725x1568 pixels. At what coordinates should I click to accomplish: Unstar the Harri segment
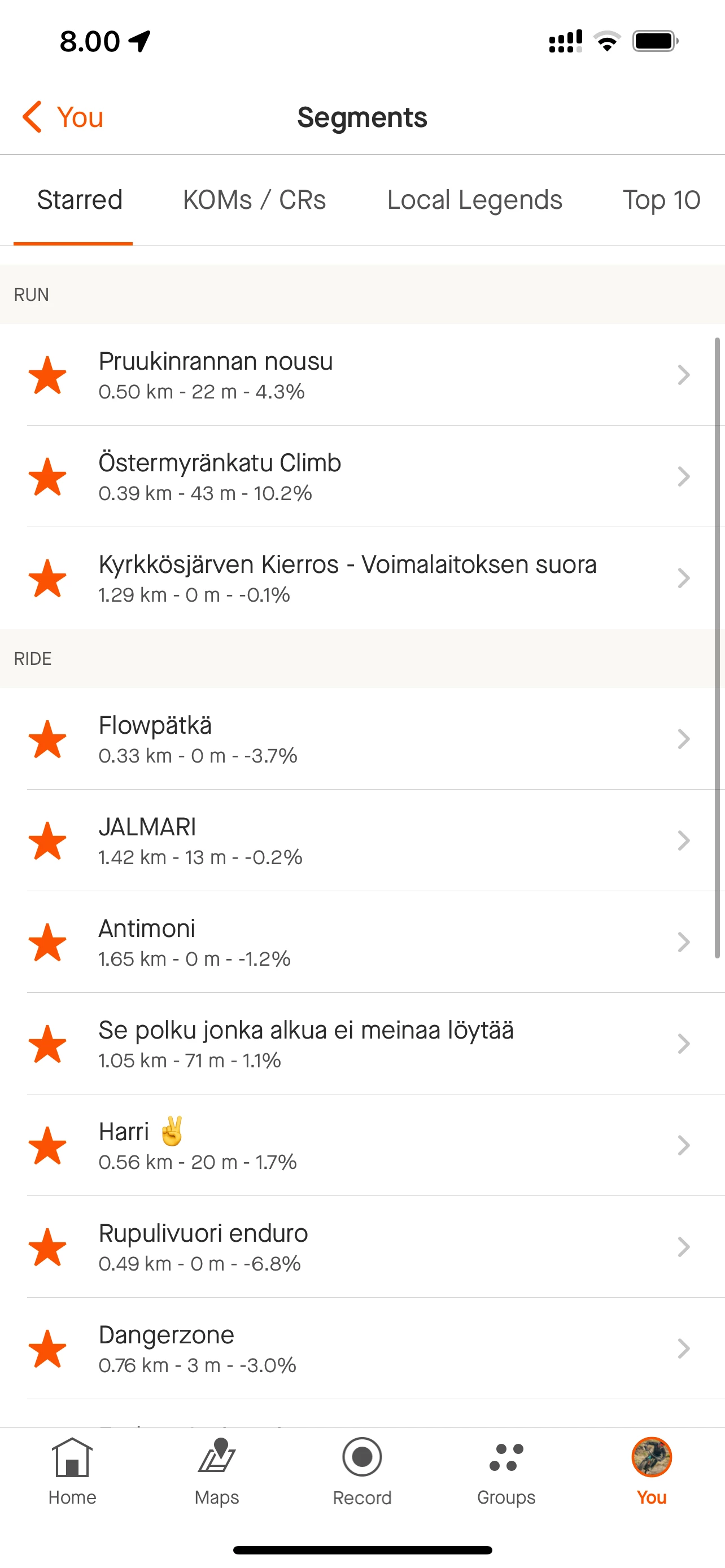click(x=47, y=1146)
